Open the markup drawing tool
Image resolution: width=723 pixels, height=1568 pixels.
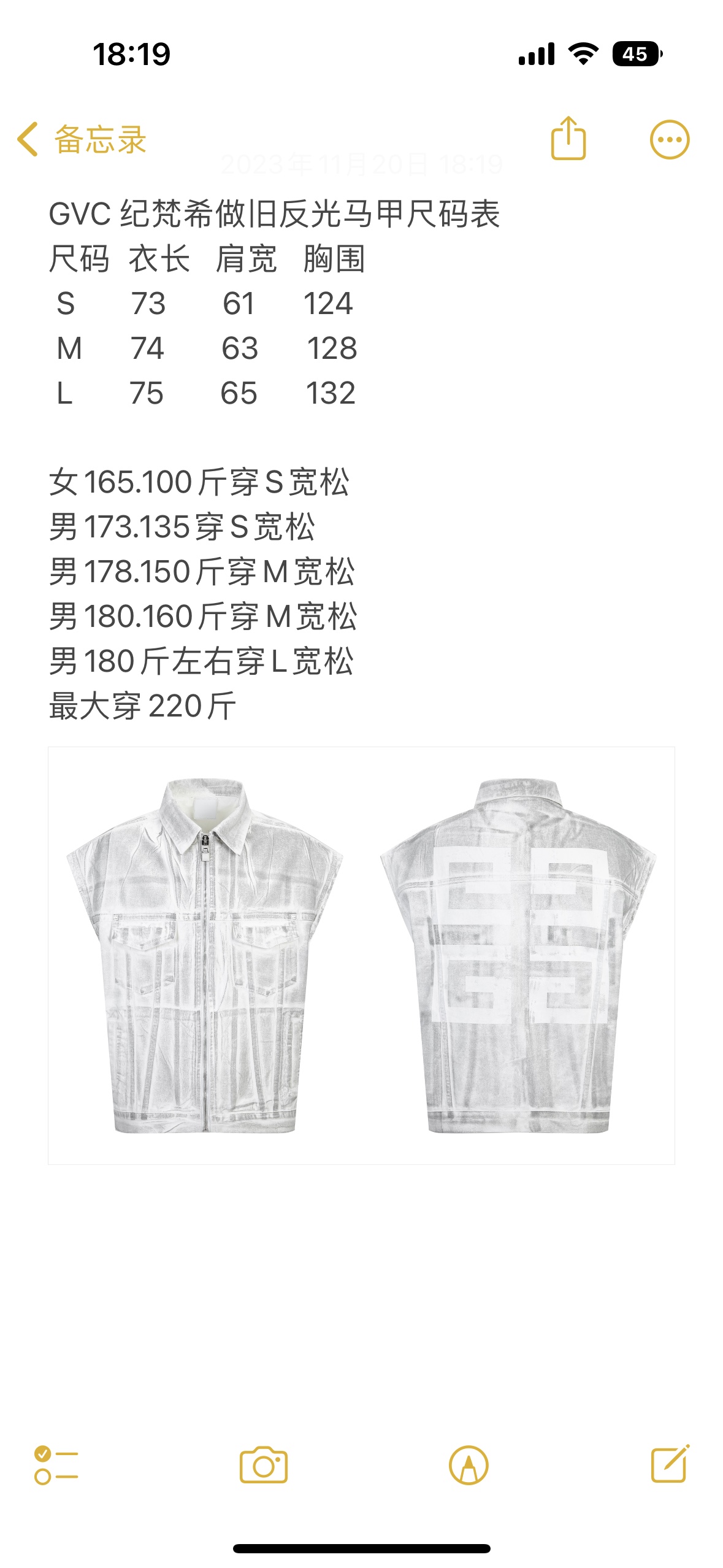(469, 1465)
